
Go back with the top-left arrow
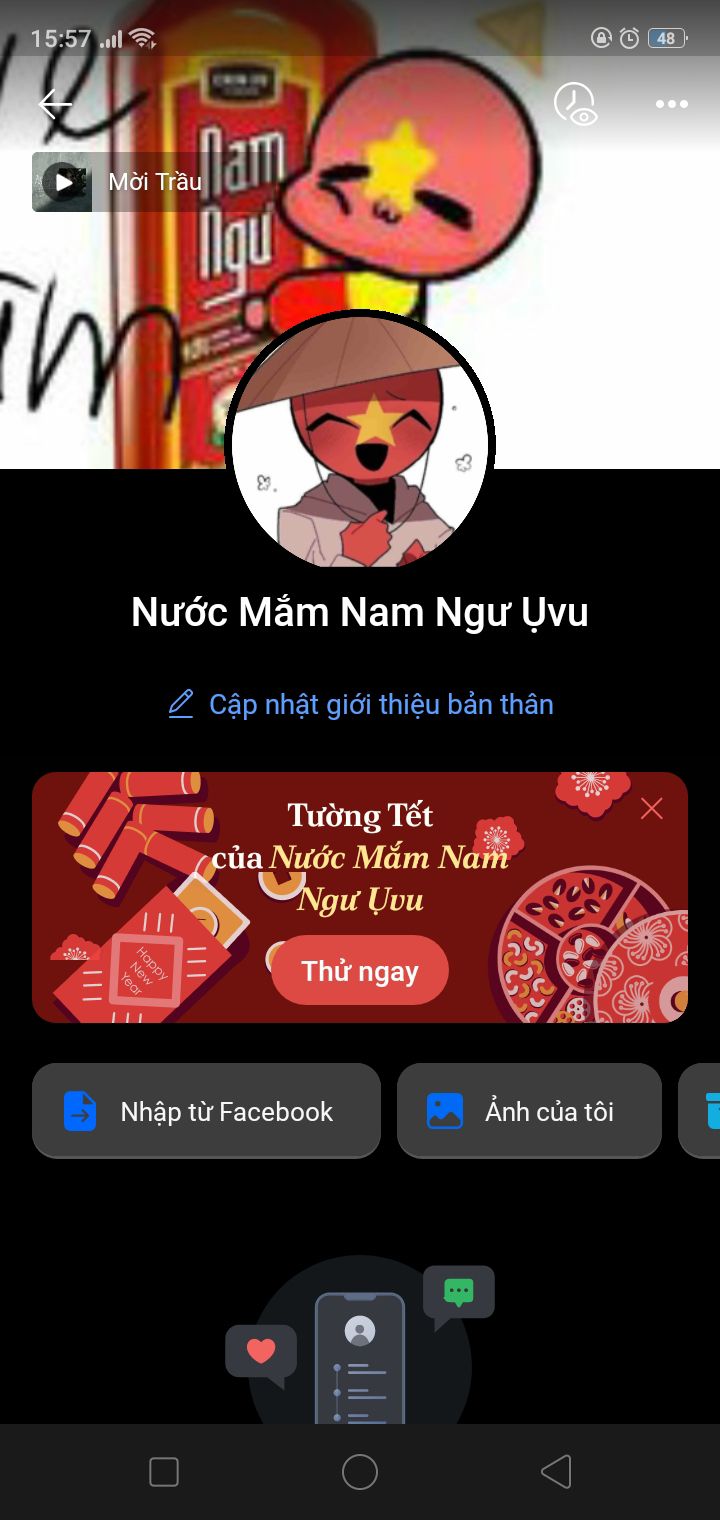tap(55, 104)
